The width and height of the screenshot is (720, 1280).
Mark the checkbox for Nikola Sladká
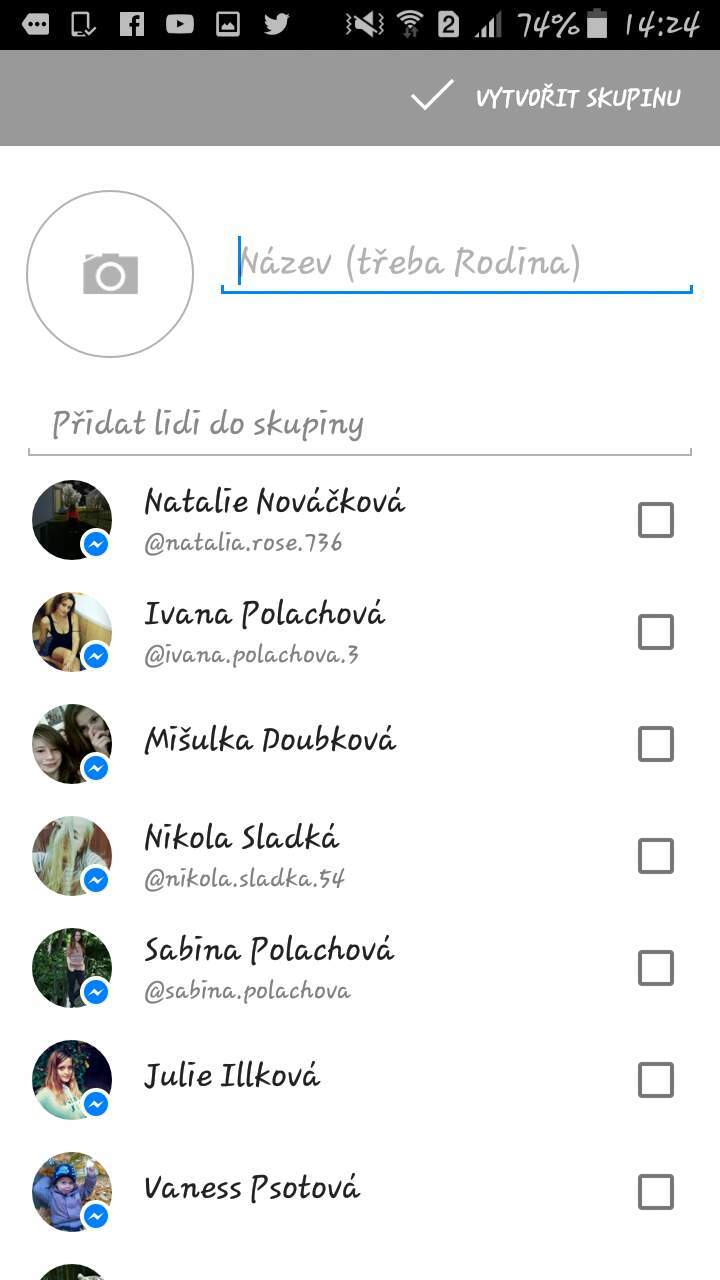click(656, 856)
